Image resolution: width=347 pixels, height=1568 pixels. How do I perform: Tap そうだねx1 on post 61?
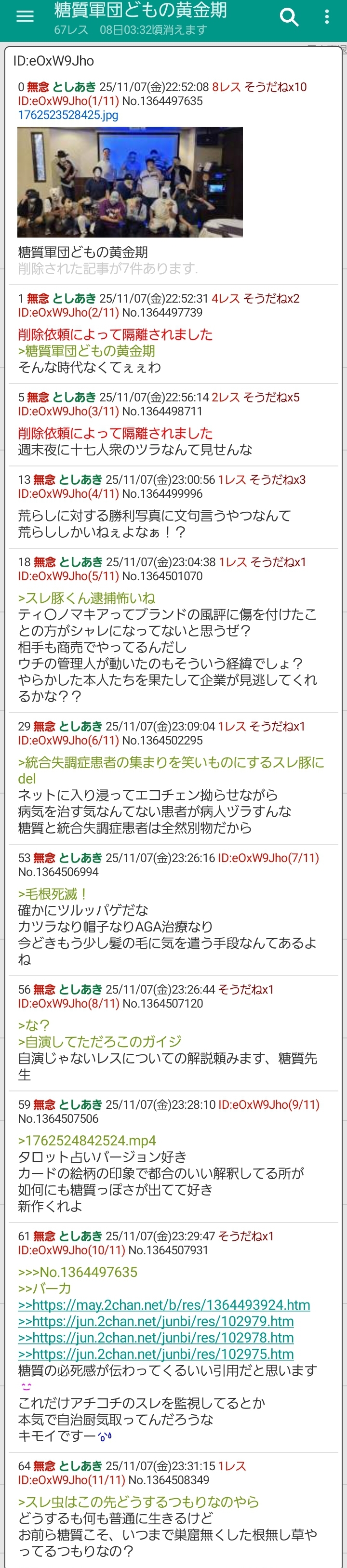coord(246,1236)
